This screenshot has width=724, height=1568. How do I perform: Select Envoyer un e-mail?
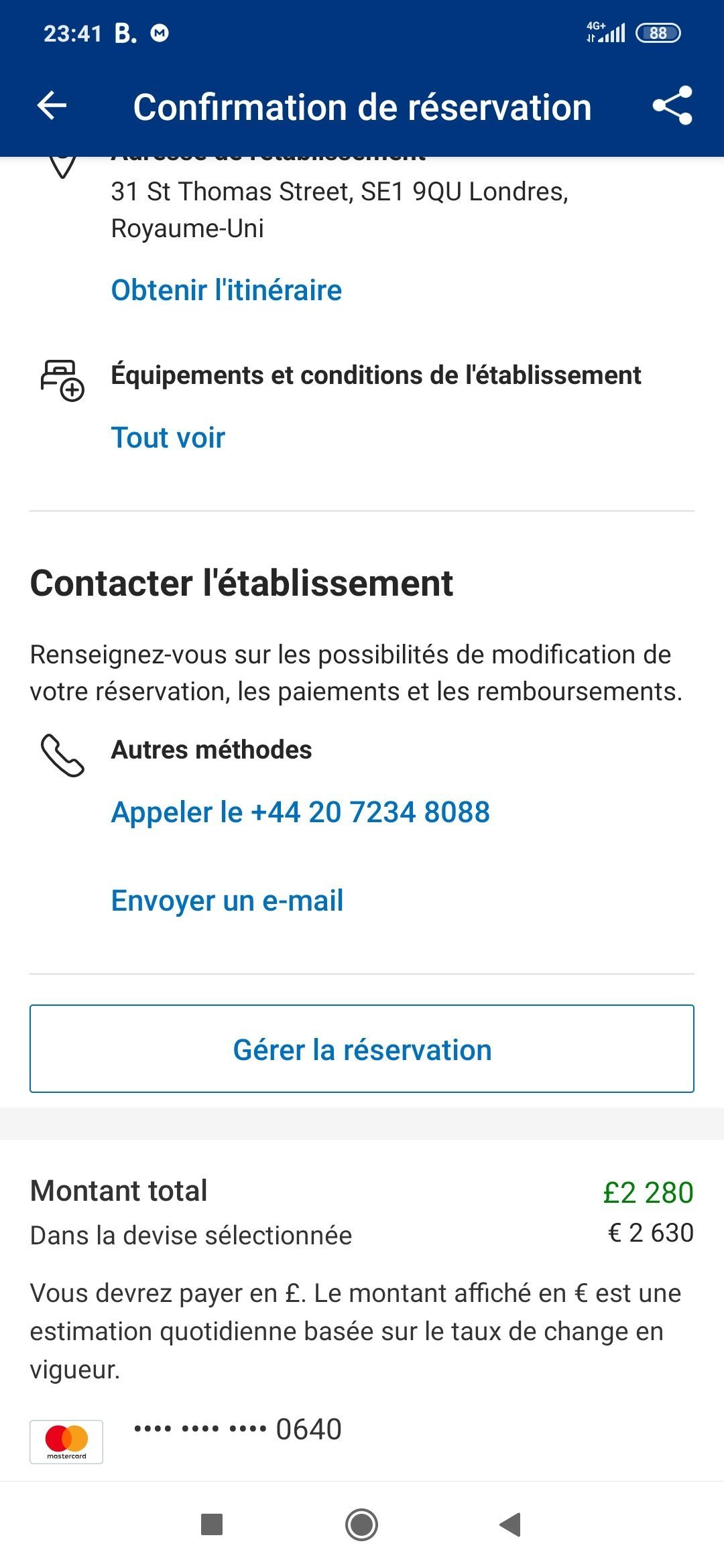pos(227,901)
